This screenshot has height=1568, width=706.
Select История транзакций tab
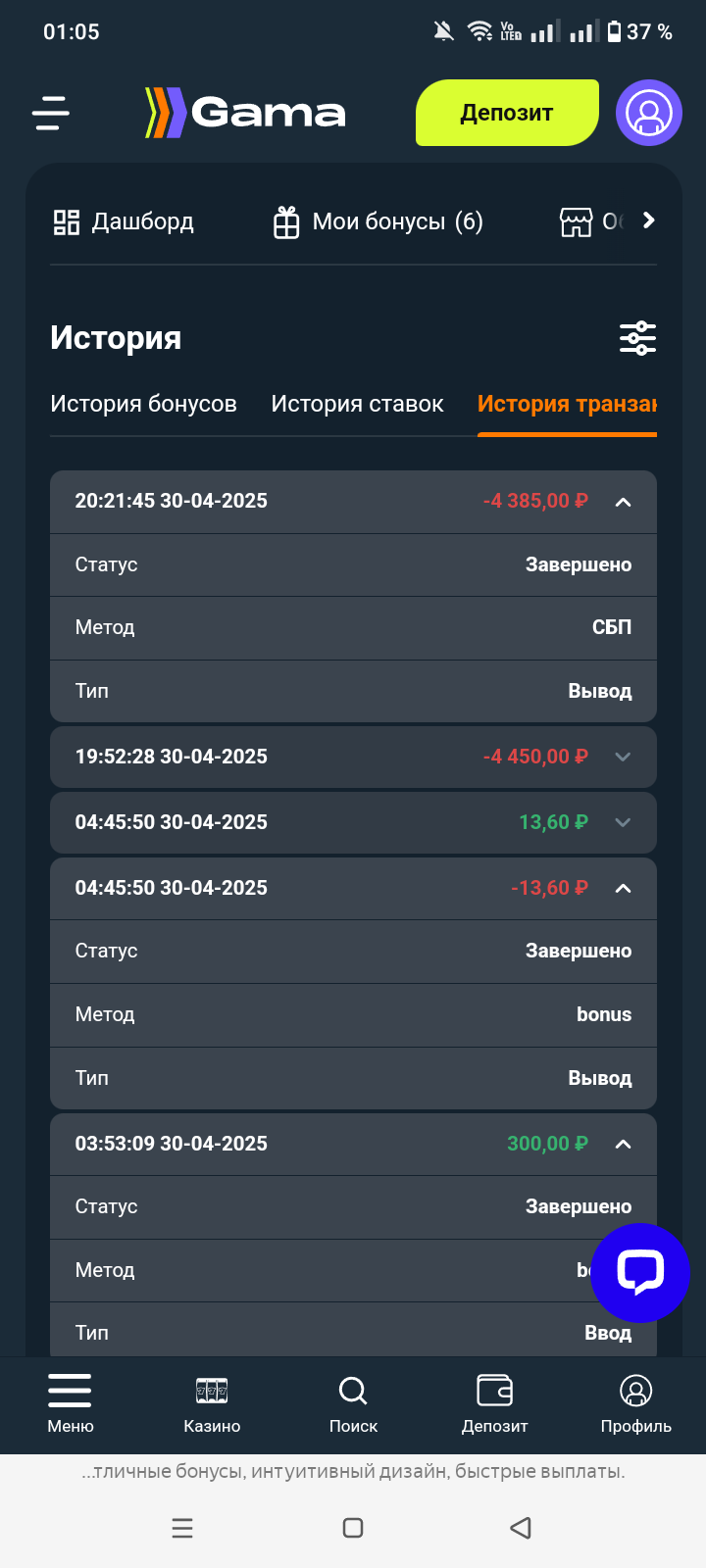click(x=567, y=404)
